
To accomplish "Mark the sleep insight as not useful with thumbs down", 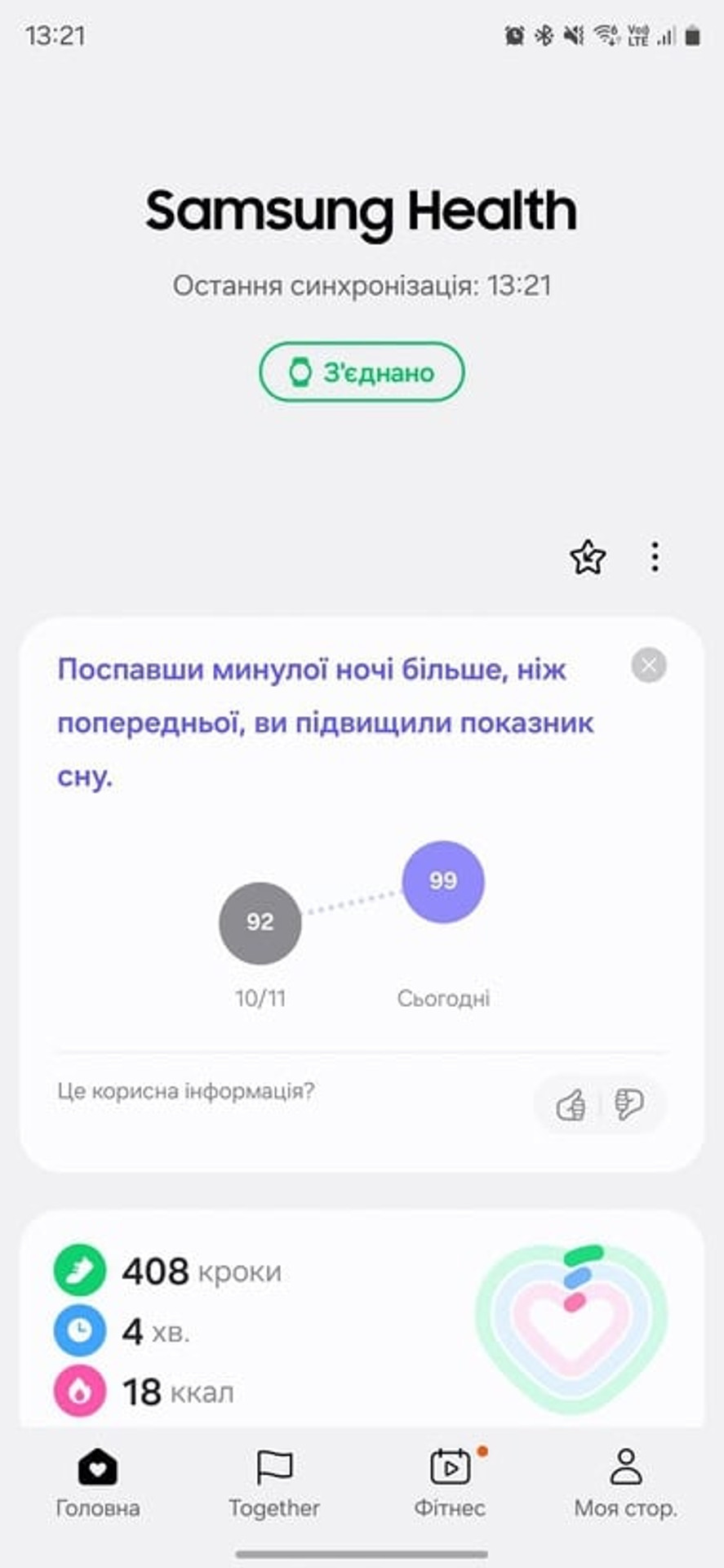I will pos(629,1105).
